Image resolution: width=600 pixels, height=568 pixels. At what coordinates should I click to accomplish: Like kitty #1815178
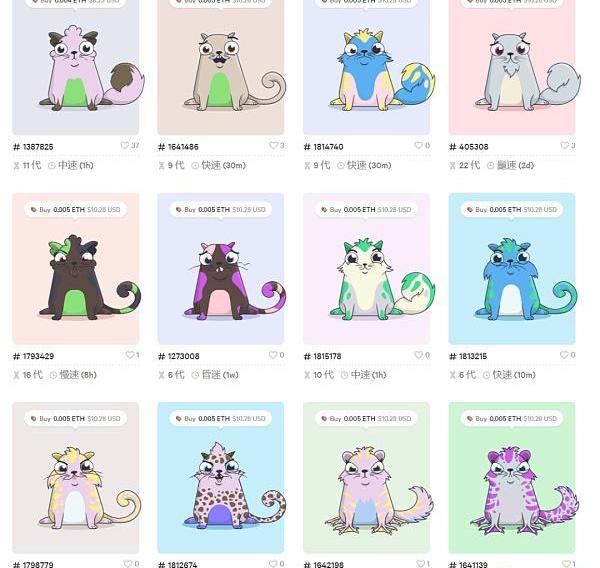[418, 355]
